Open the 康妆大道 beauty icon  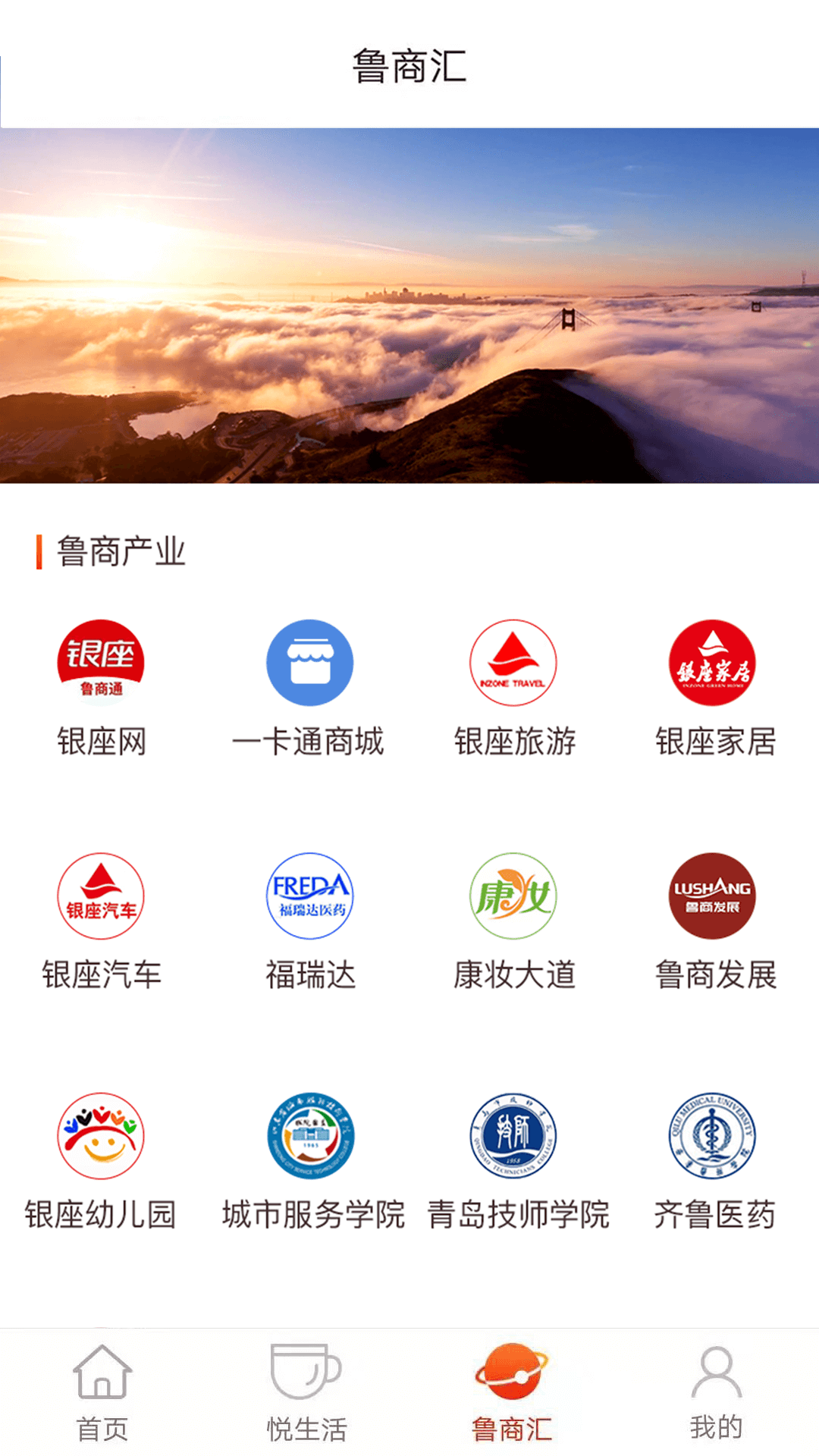(x=512, y=895)
